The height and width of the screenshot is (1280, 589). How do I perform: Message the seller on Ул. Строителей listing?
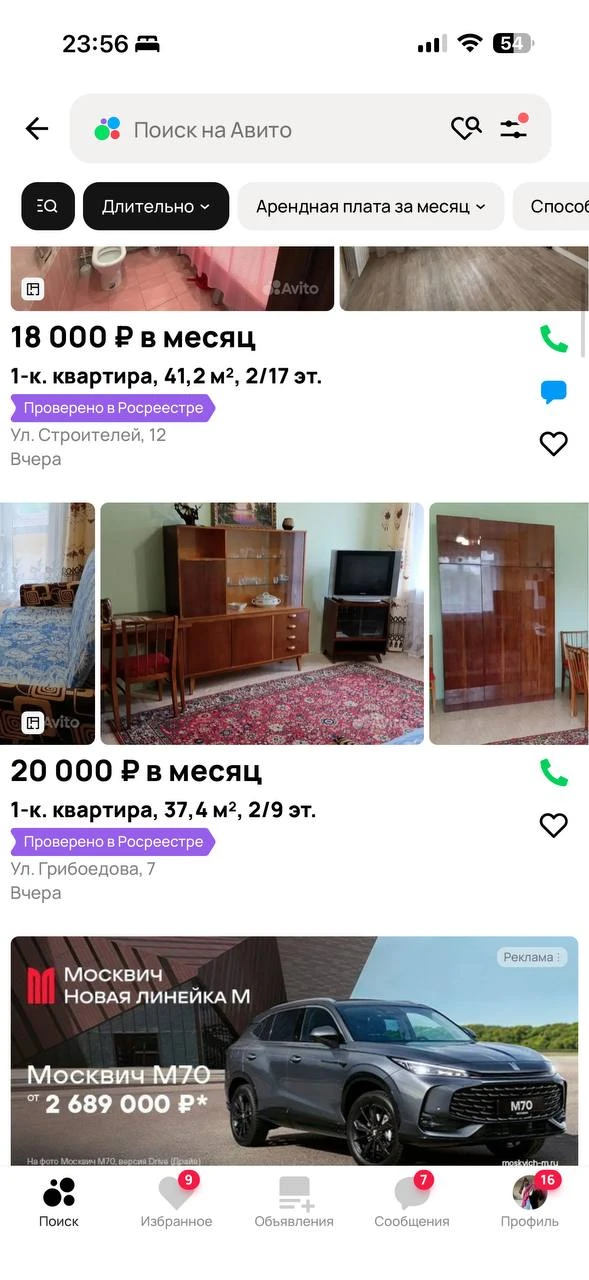[x=554, y=392]
